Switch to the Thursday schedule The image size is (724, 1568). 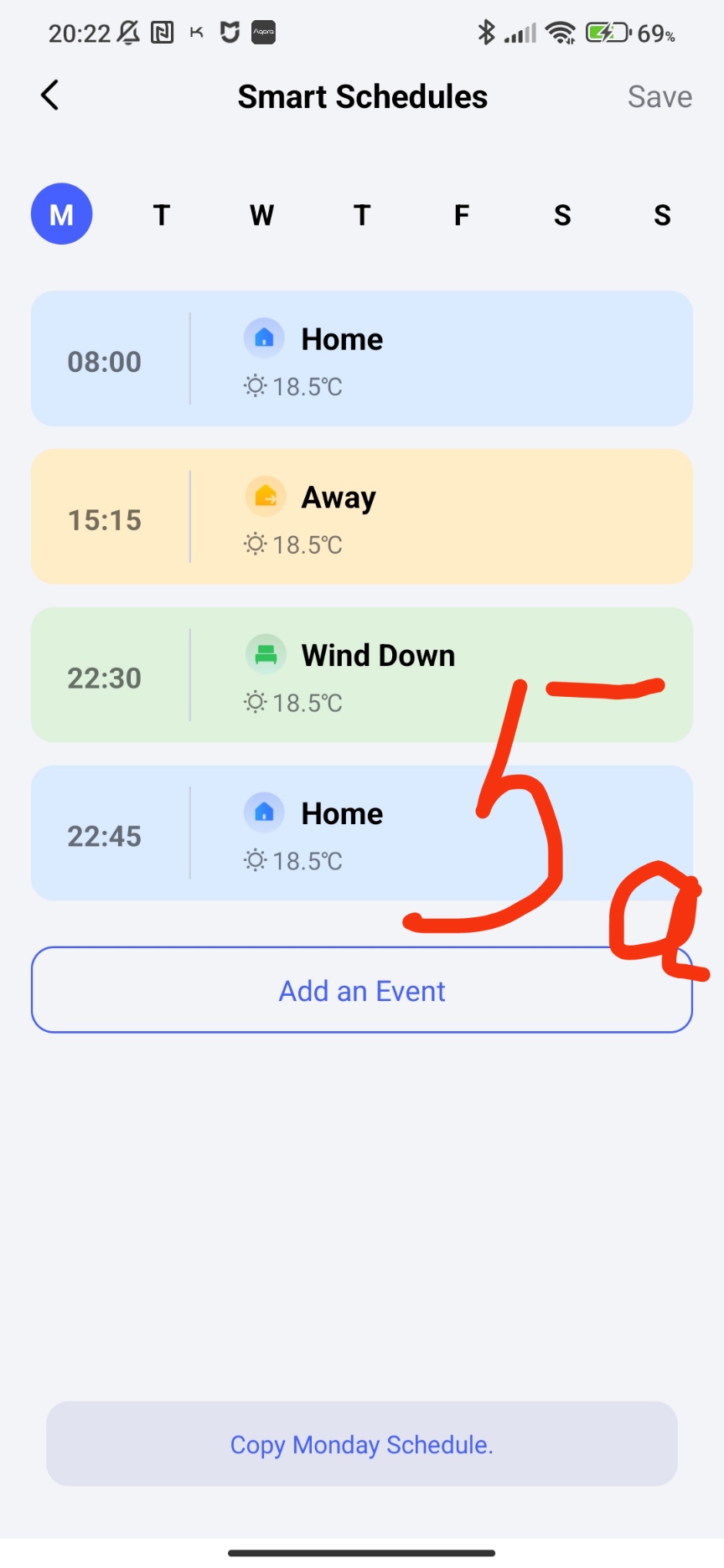362,215
